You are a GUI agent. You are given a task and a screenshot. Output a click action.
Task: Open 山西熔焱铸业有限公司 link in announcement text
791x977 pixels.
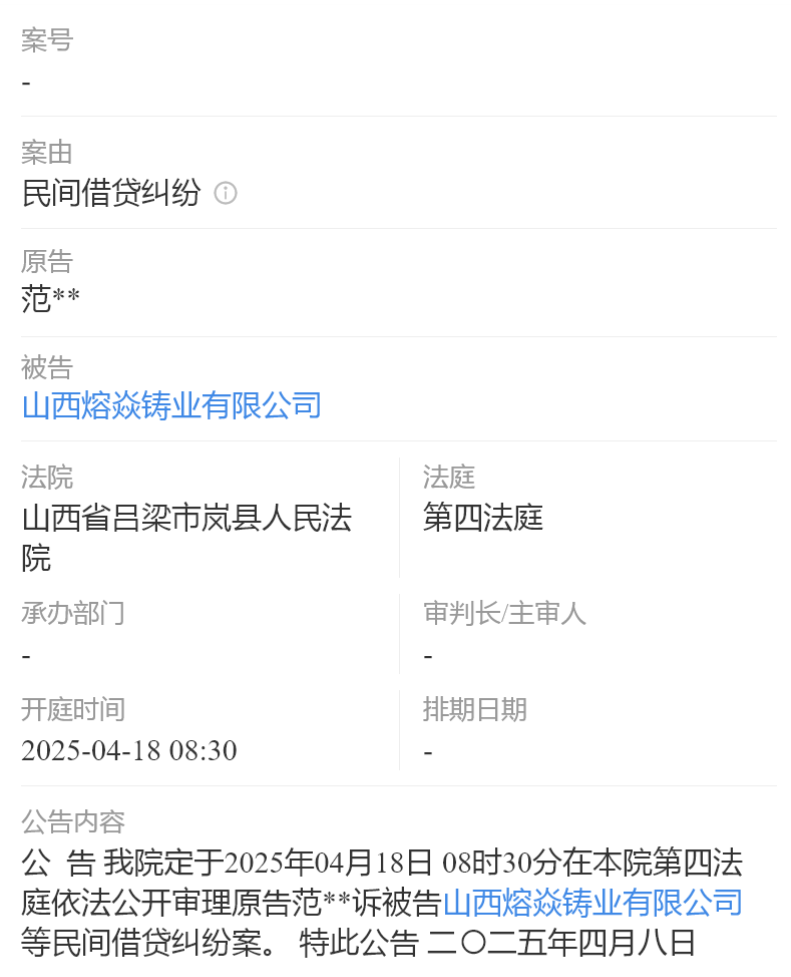point(592,903)
